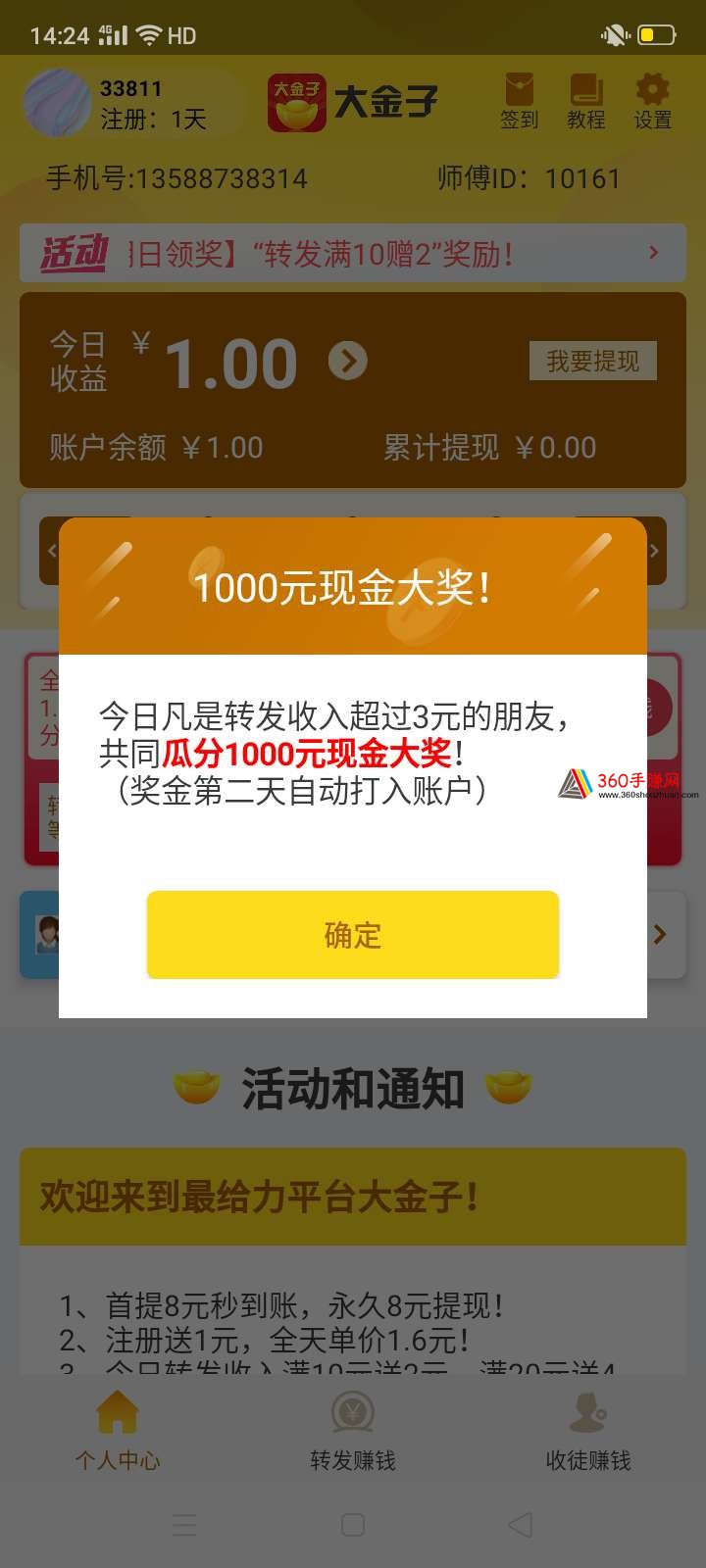
Task: Switch to 收徒赚钱 tab
Action: point(588,1432)
